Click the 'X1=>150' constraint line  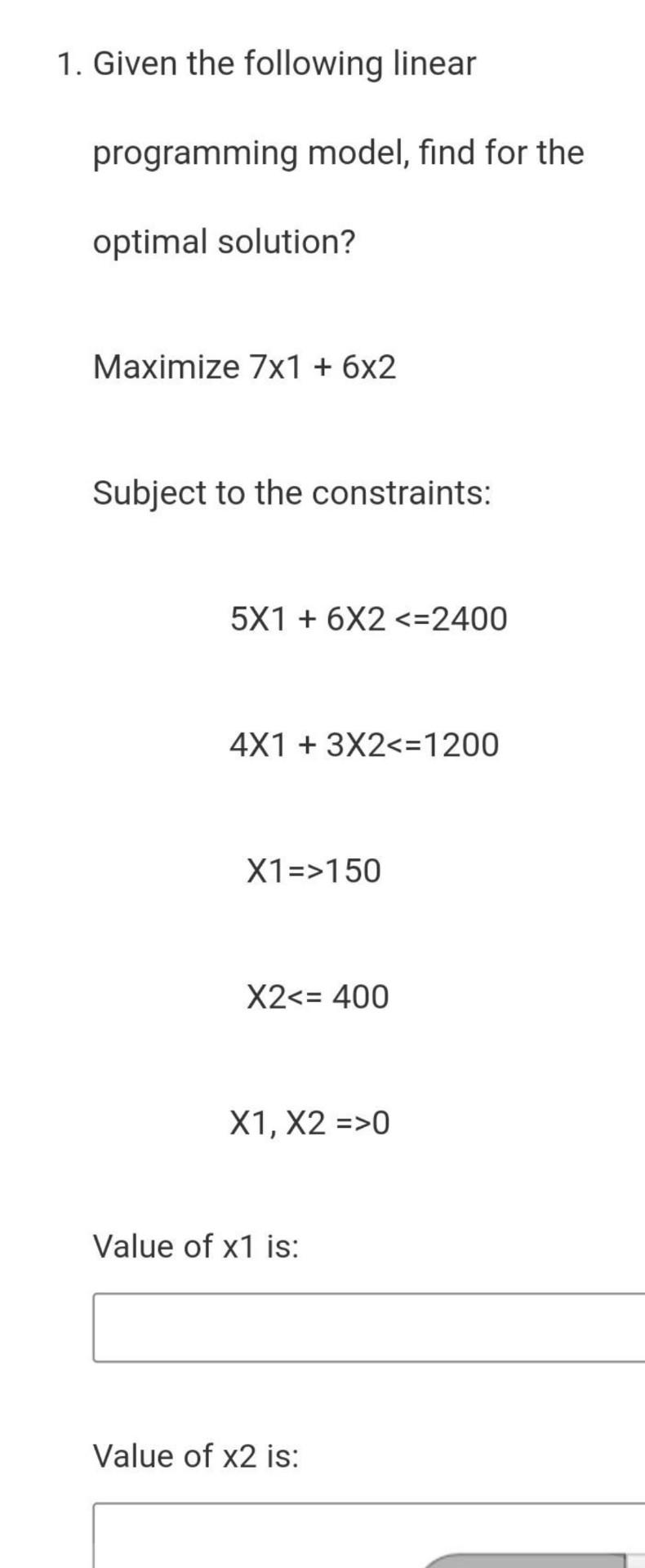coord(313,871)
